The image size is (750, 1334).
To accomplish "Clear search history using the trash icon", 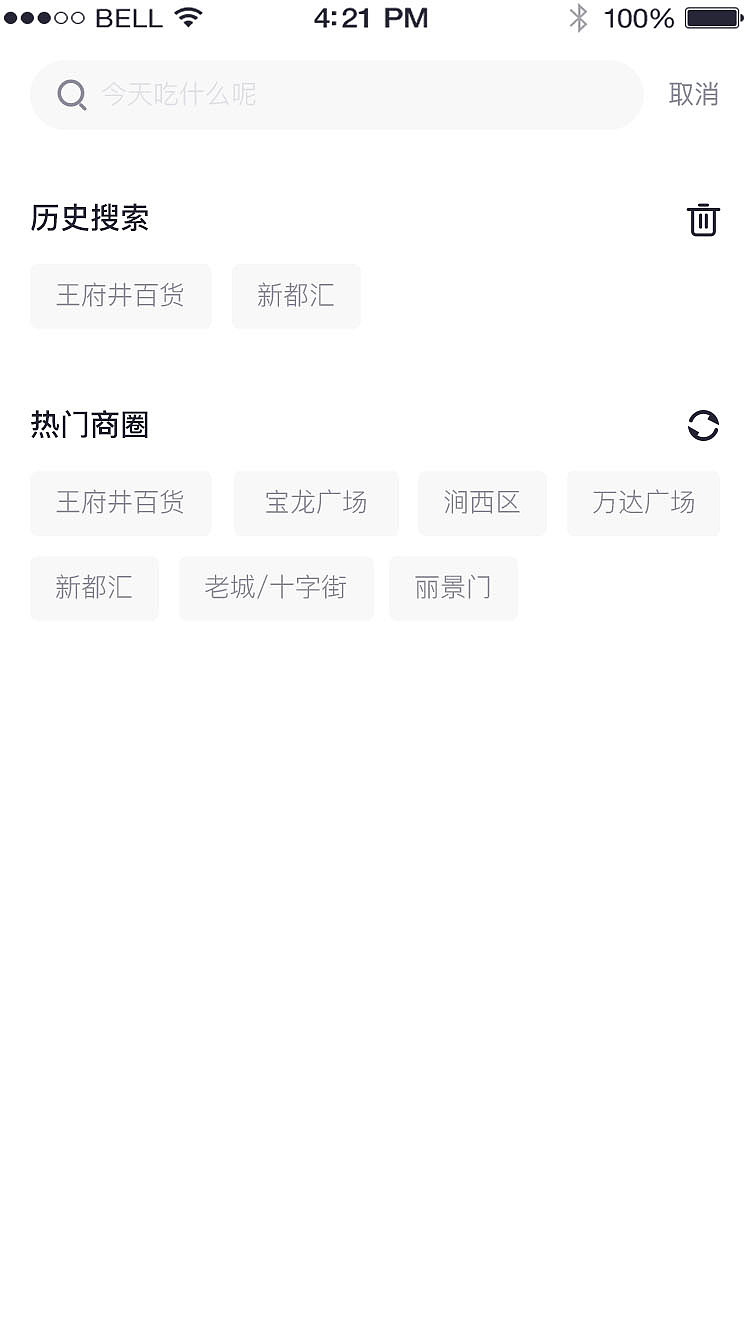I will 704,220.
